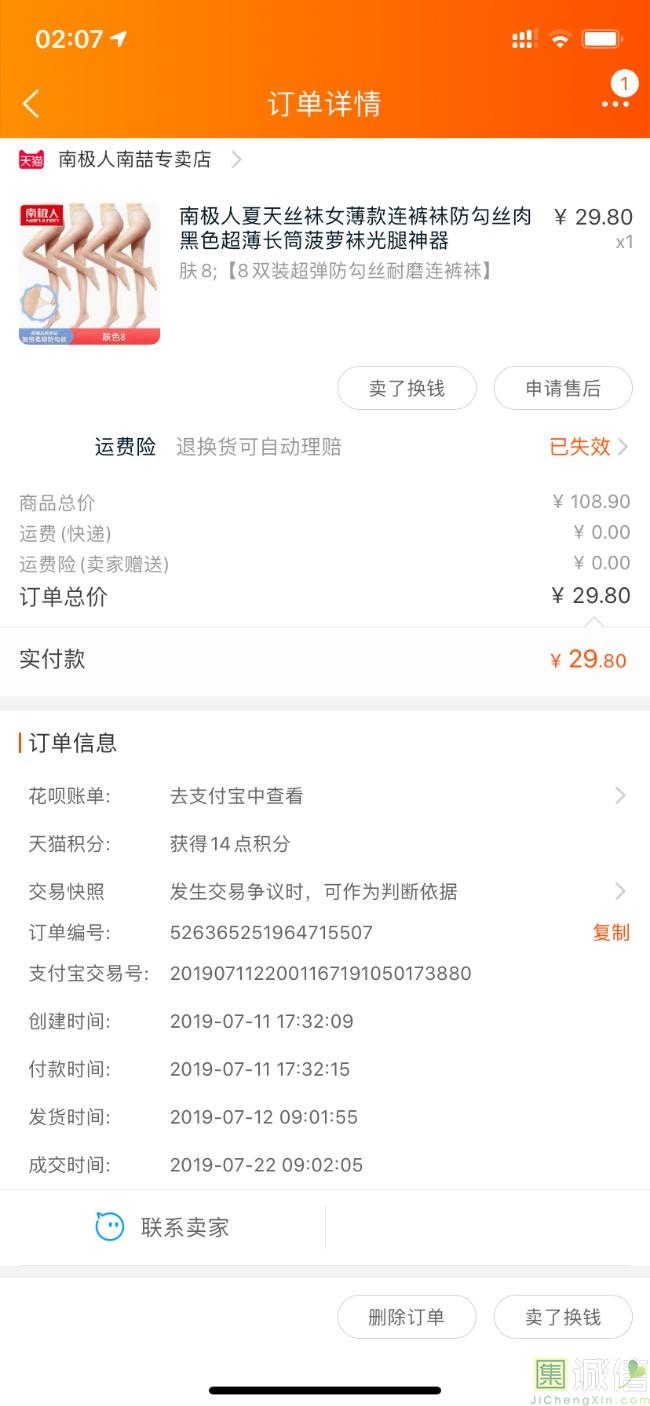Open the pantyhose product thumbnail
The width and height of the screenshot is (650, 1406).
[x=89, y=274]
